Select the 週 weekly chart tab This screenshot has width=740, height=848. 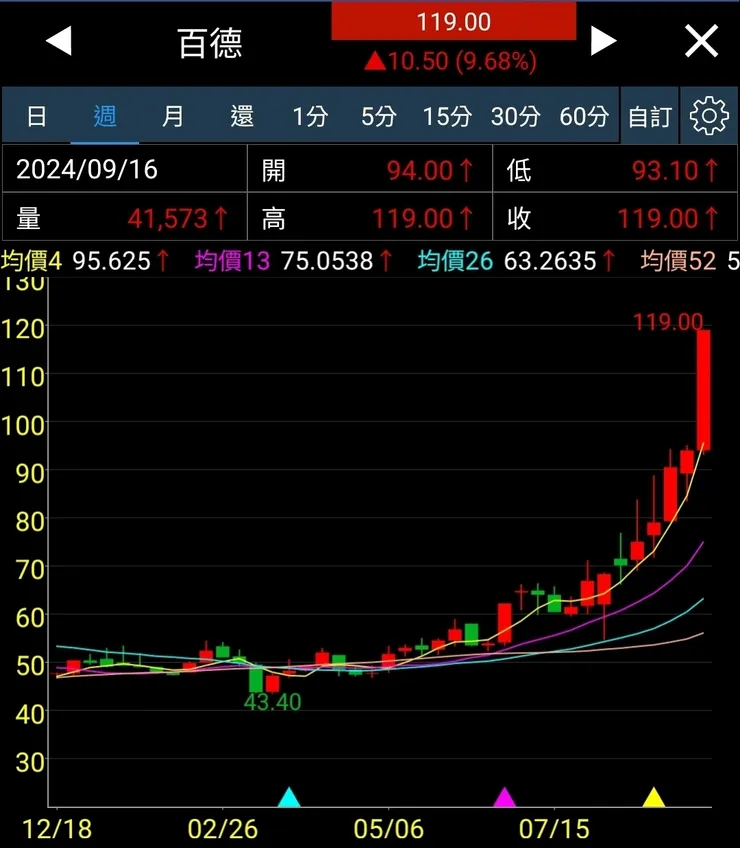(x=105, y=117)
